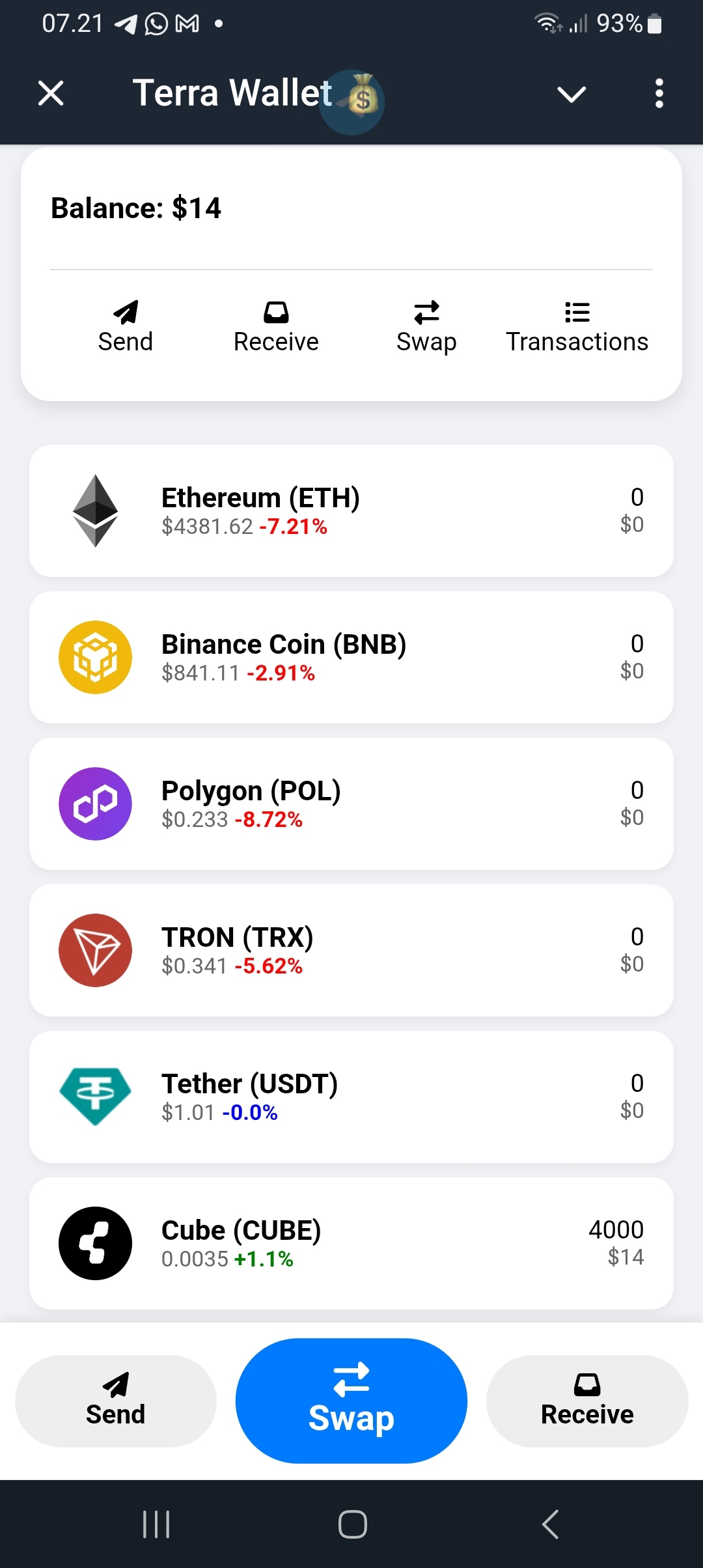Open the TRON (TRX) asset
Image resolution: width=703 pixels, height=1568 pixels.
351,950
